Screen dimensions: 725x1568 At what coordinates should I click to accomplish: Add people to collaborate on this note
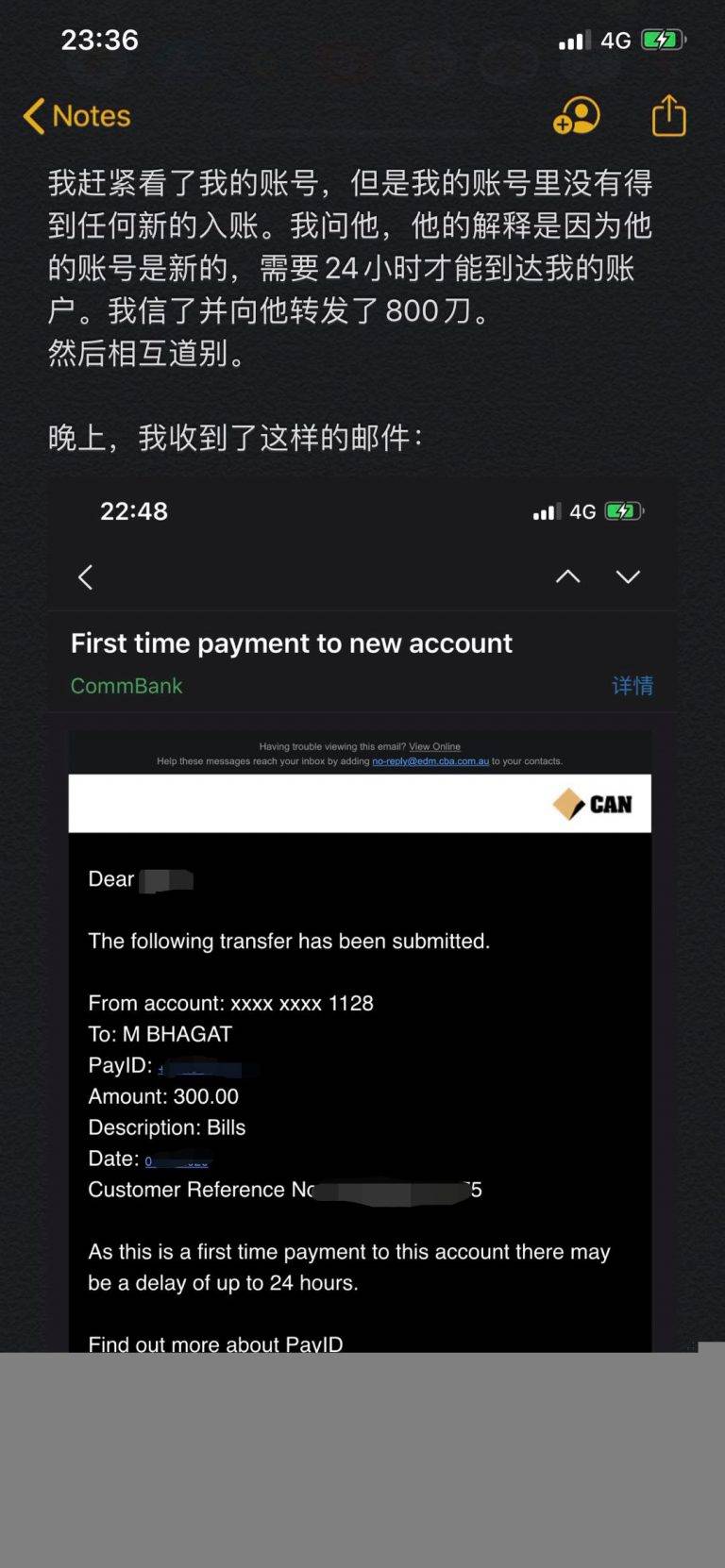[x=576, y=116]
